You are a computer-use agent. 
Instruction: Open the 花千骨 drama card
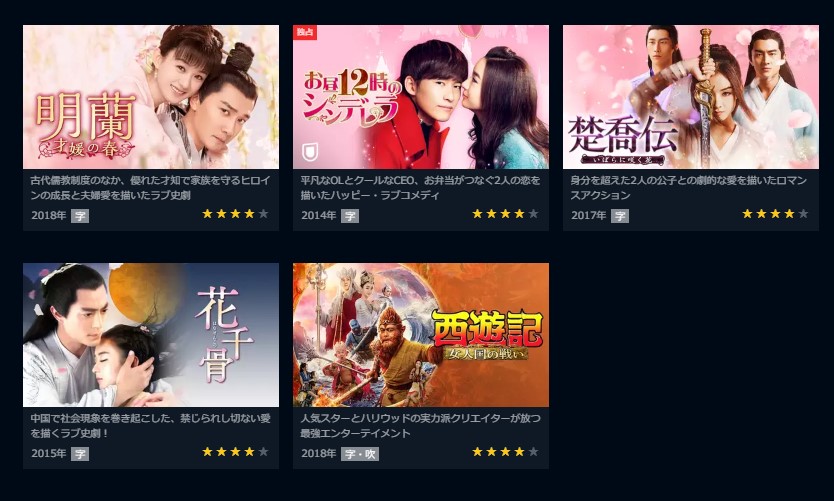[x=150, y=335]
